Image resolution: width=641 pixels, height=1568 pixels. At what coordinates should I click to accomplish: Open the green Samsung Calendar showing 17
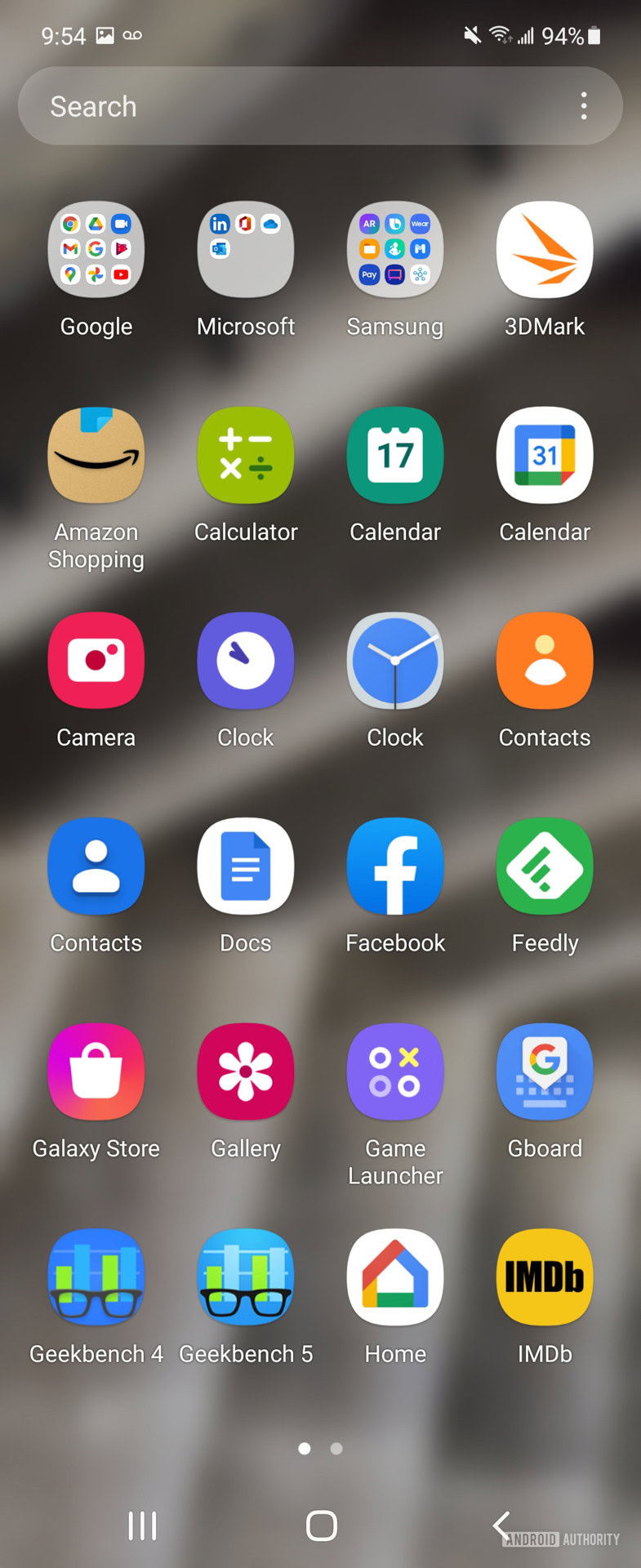(x=395, y=455)
